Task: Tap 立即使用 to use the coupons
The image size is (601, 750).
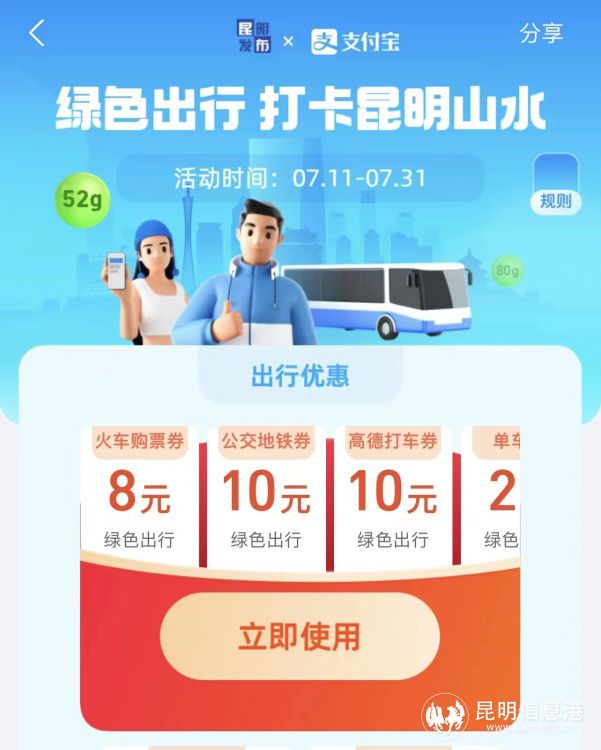Action: coord(300,637)
